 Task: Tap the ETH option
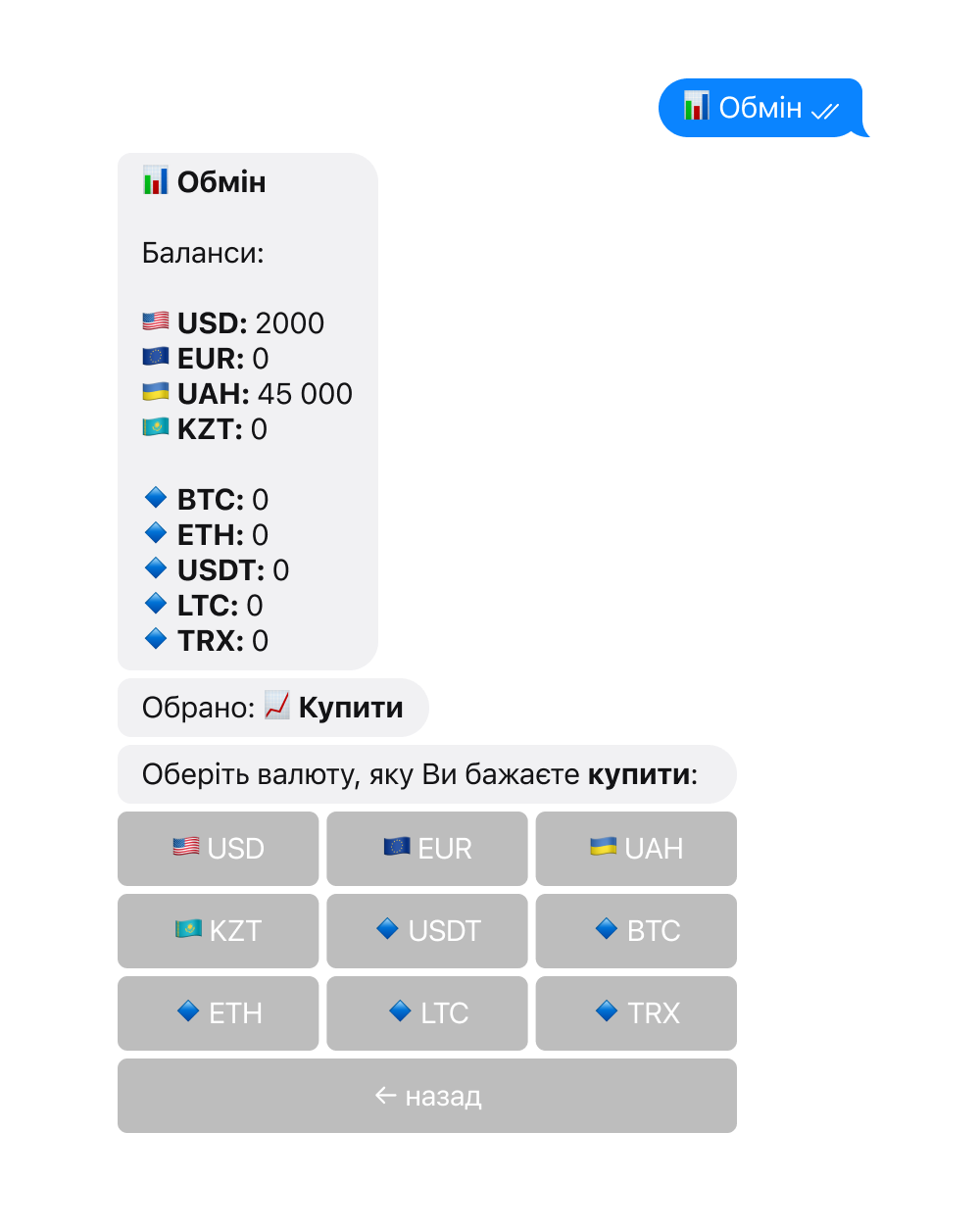click(219, 1013)
